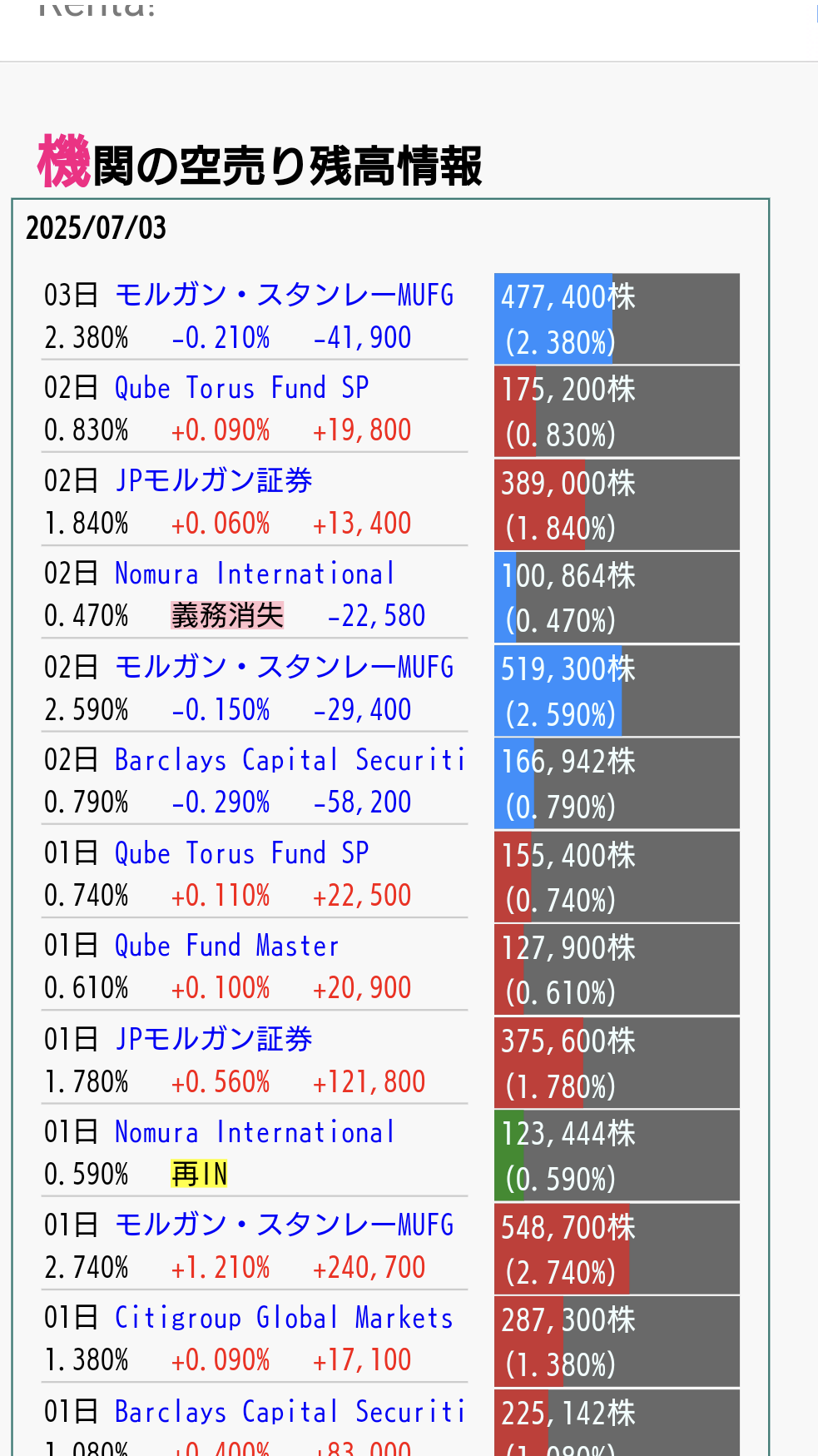Open the 03日 モルガン・スタンレーMUFG link
This screenshot has height=1456, width=818.
click(x=285, y=295)
